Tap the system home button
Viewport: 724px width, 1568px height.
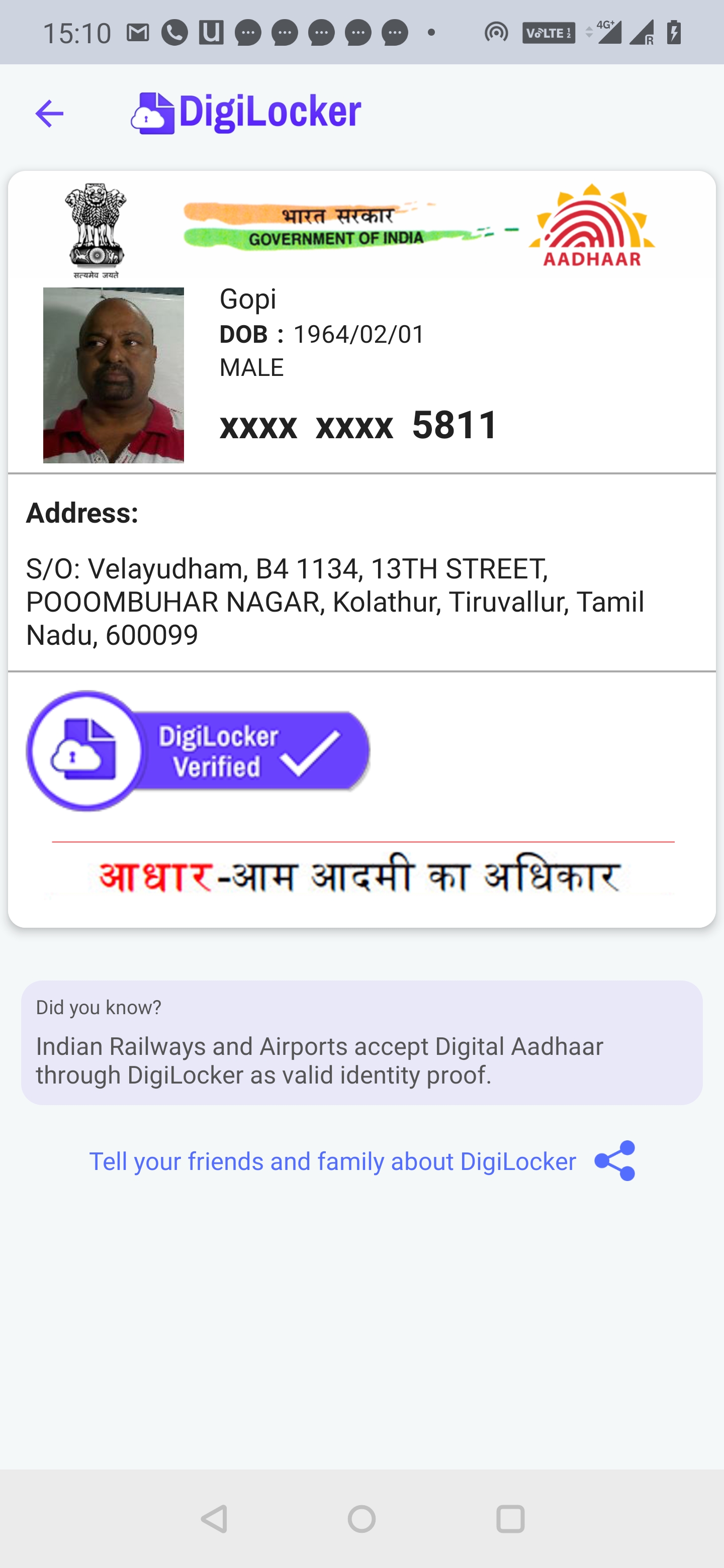coord(361,1519)
